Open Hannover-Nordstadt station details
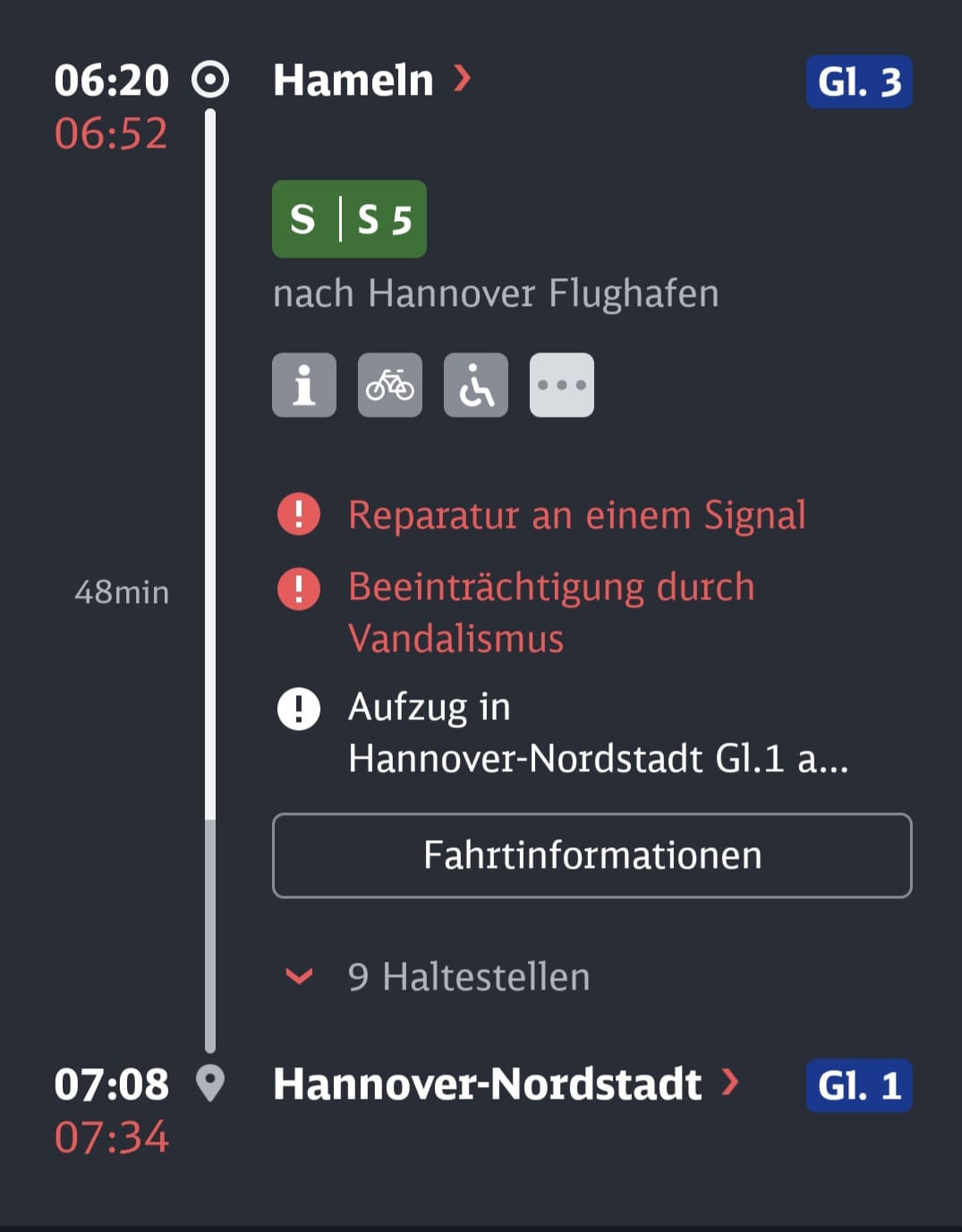The height and width of the screenshot is (1232, 962). (505, 1084)
